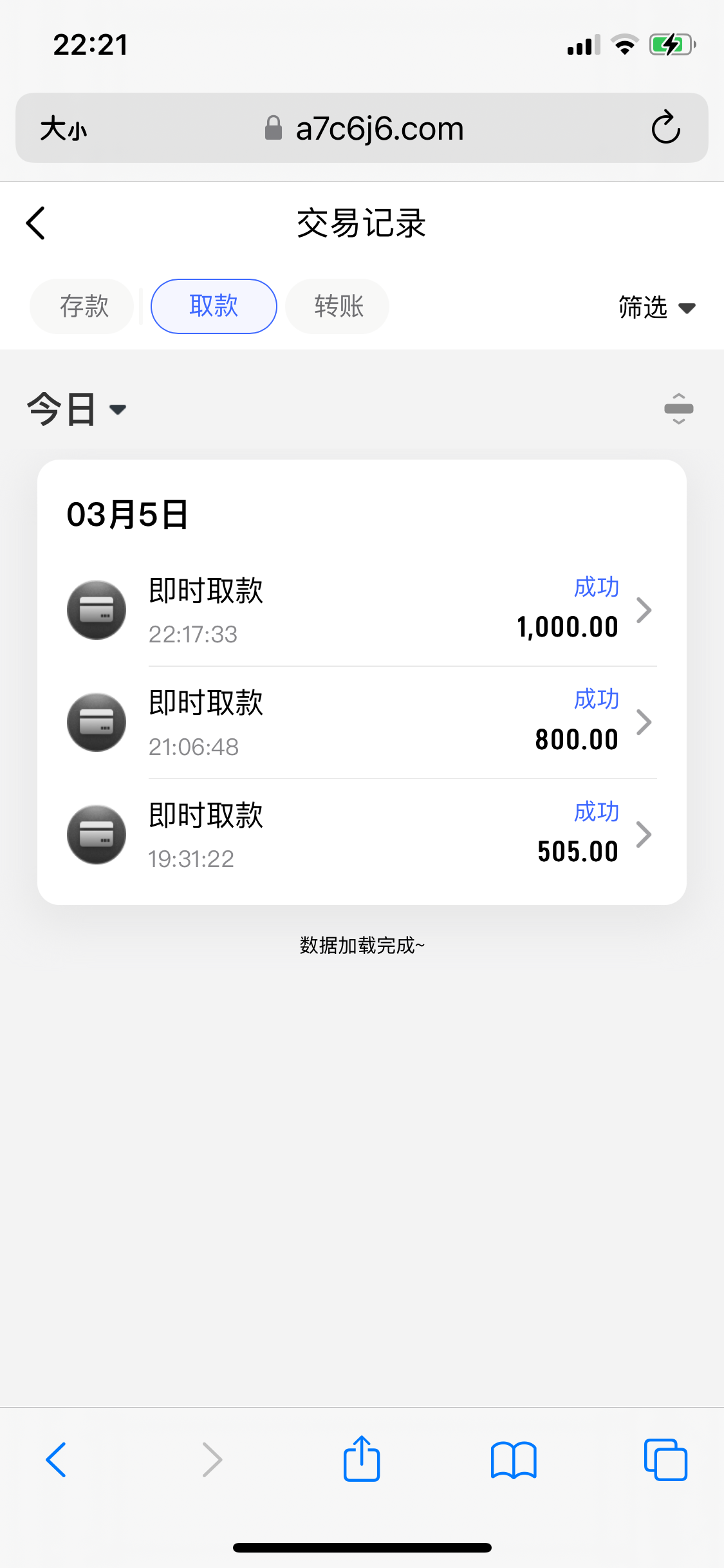Switch to the 存款 tab

click(84, 306)
